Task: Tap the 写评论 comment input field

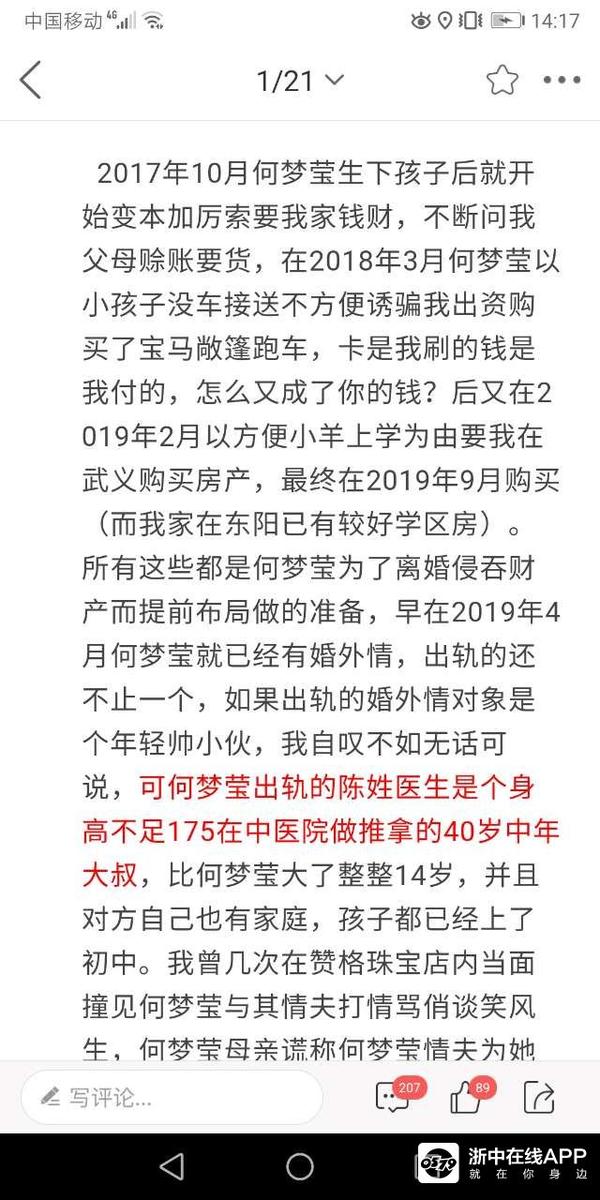Action: [x=170, y=1098]
